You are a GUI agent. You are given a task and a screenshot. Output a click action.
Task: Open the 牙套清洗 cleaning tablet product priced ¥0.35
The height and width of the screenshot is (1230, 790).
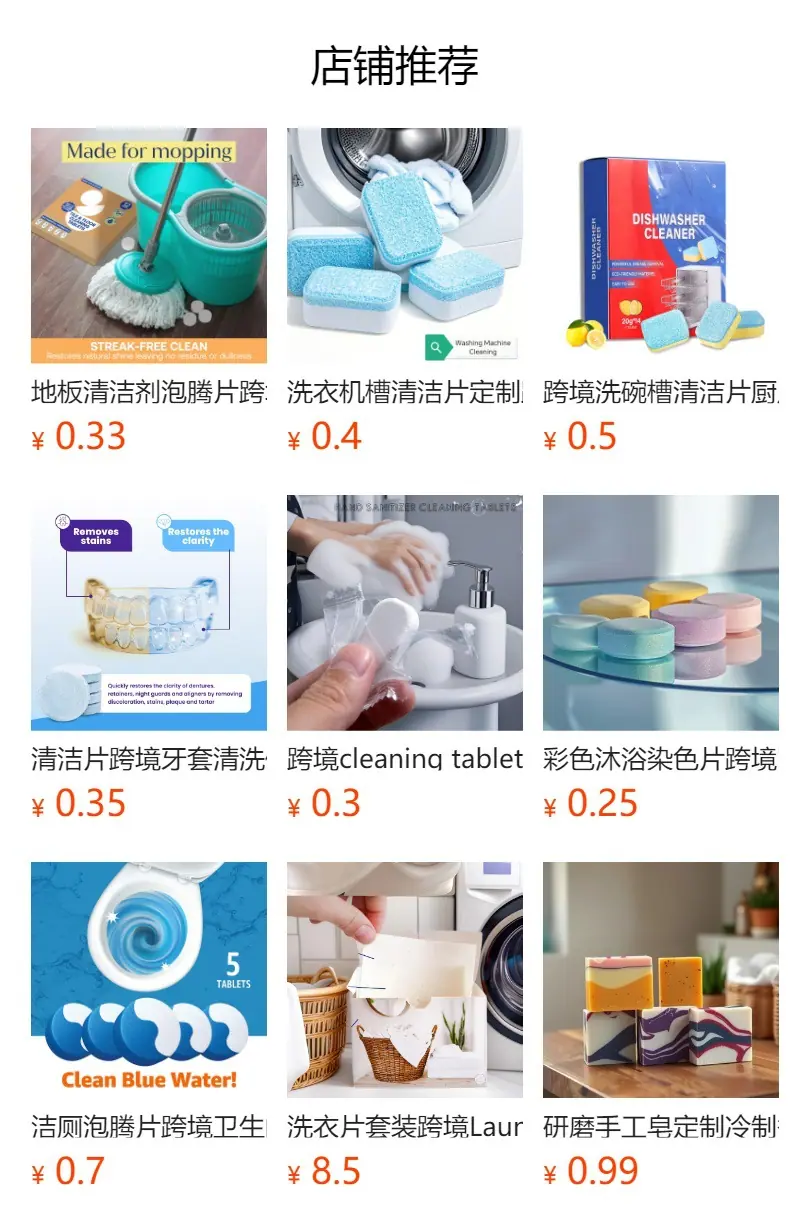pos(149,658)
